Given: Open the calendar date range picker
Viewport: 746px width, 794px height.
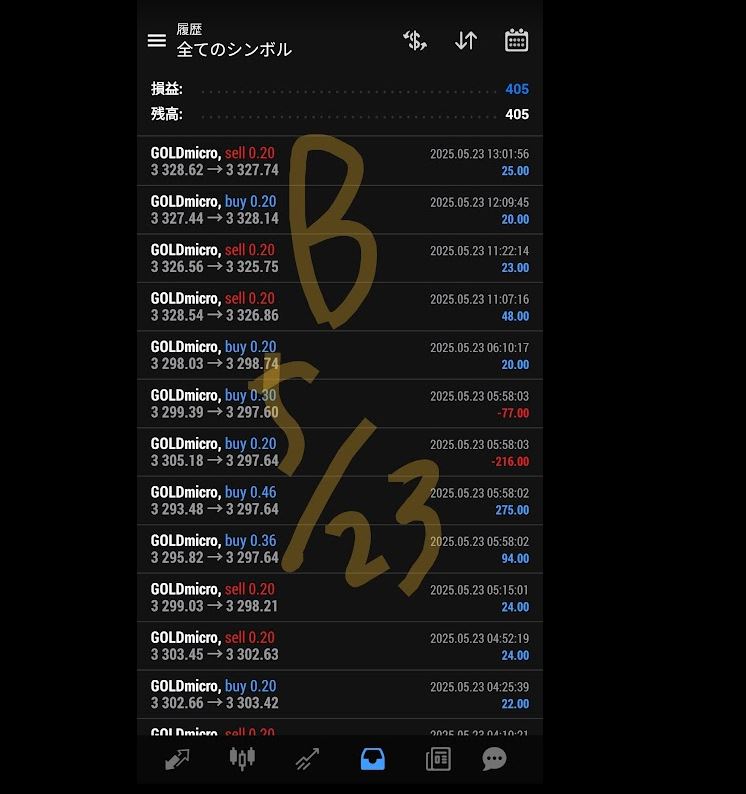Looking at the screenshot, I should [x=516, y=41].
